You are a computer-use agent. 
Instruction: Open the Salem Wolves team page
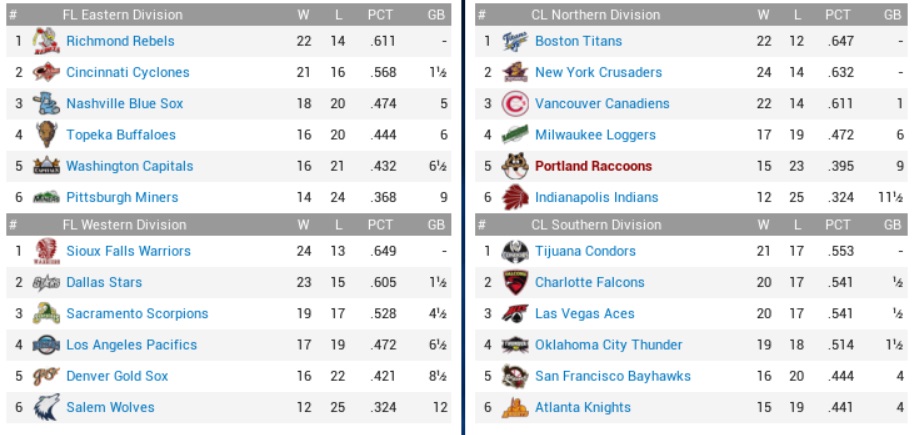(x=110, y=407)
